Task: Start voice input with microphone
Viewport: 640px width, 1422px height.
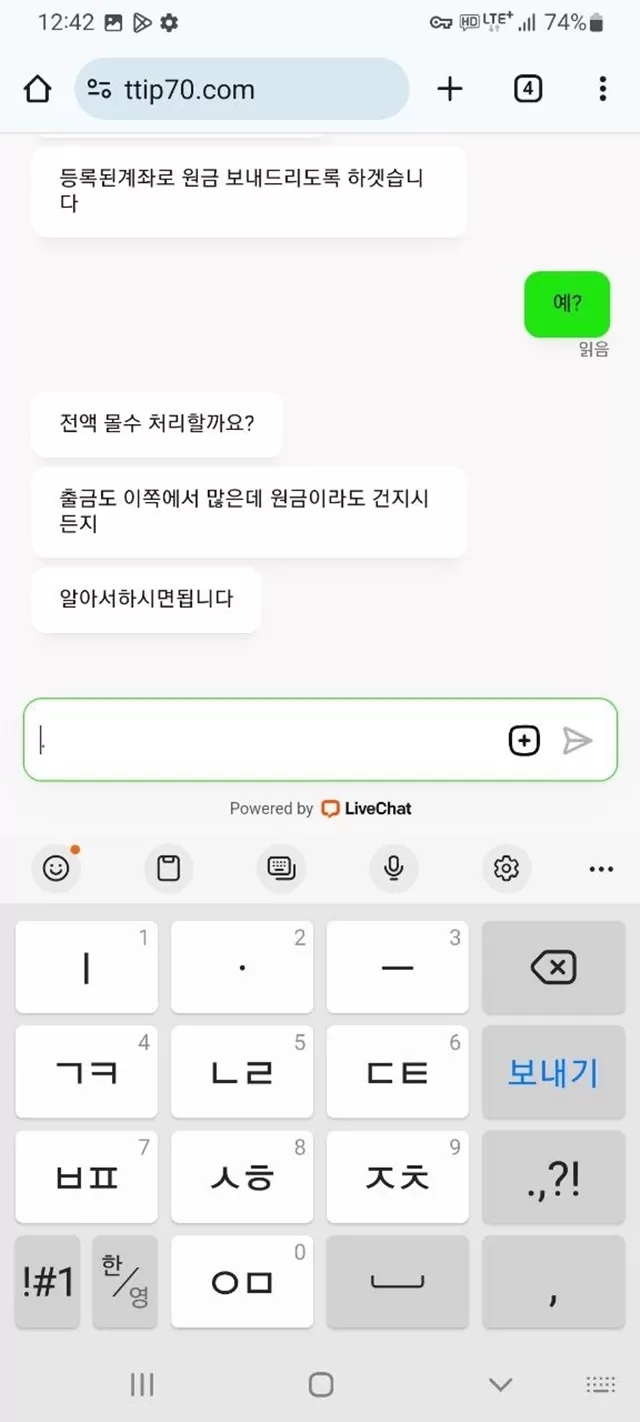Action: (394, 868)
